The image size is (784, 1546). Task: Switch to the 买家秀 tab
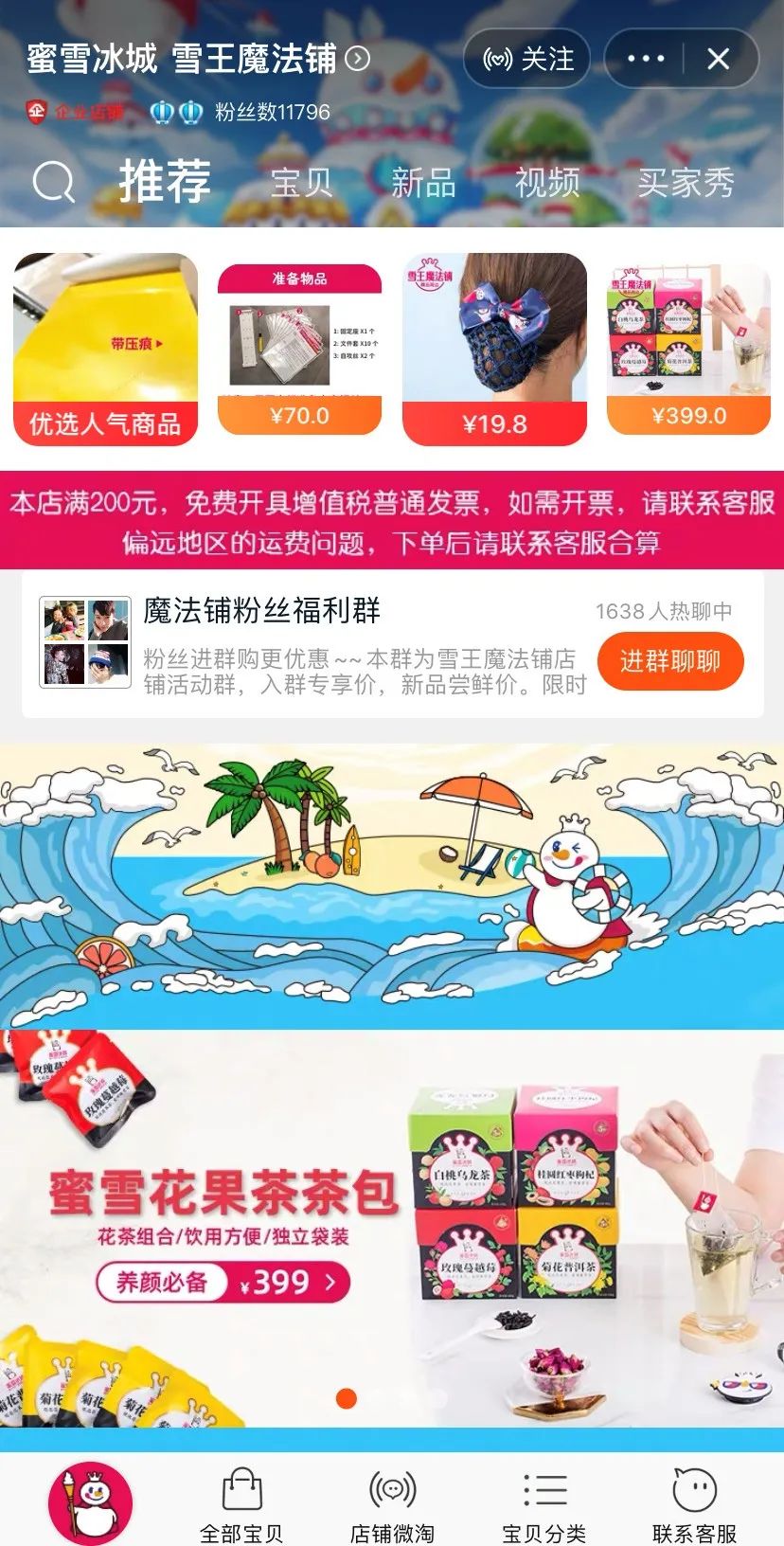[685, 182]
